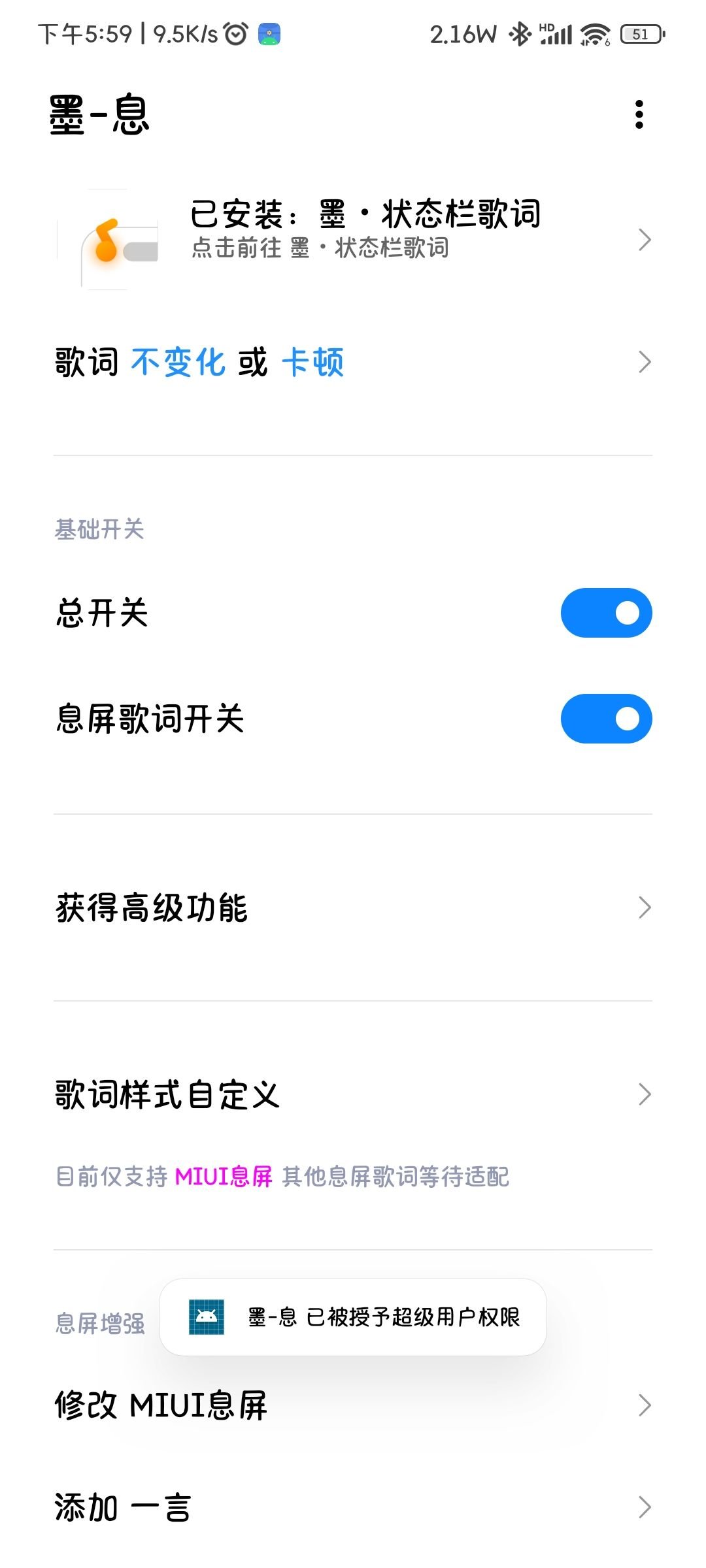Viewport: 706px width, 1568px height.
Task: Open the 获得高级功能 row chevron
Action: (644, 906)
